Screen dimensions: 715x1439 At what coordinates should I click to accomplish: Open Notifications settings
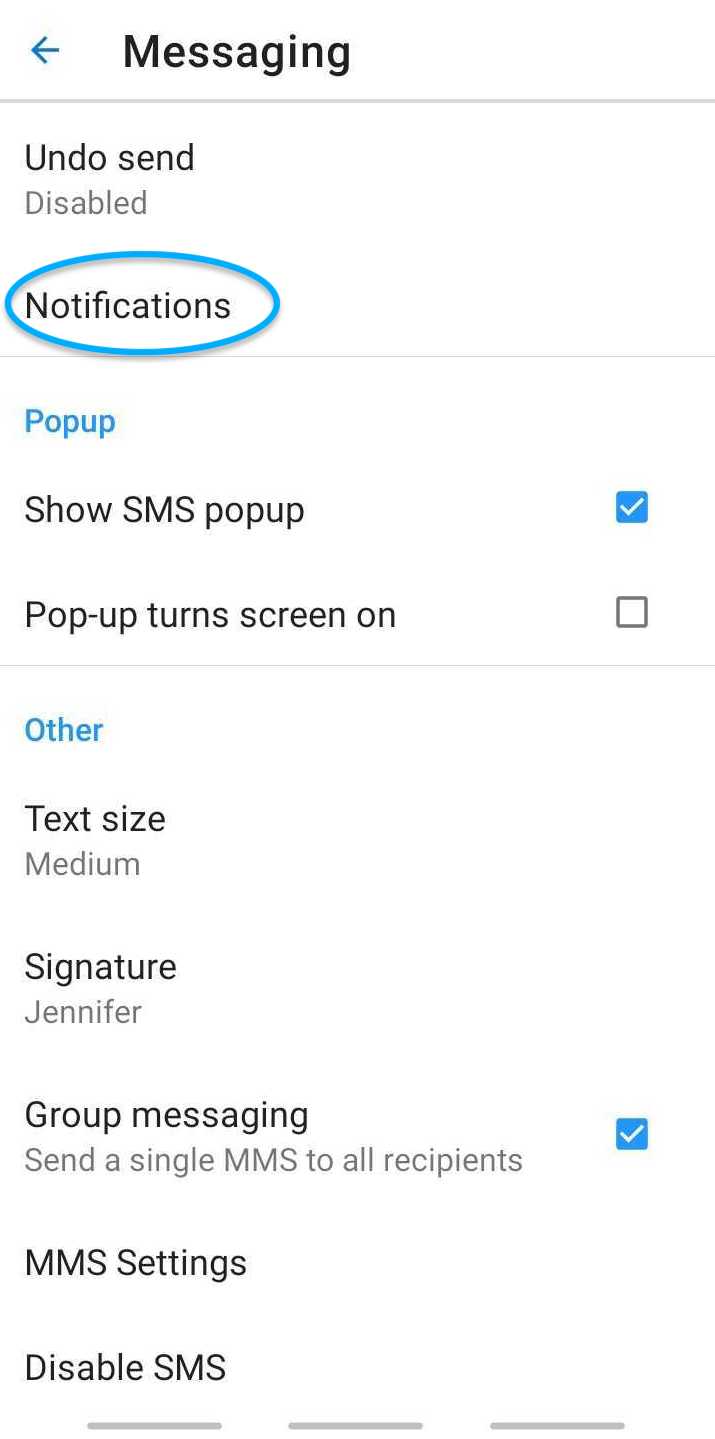[357, 305]
